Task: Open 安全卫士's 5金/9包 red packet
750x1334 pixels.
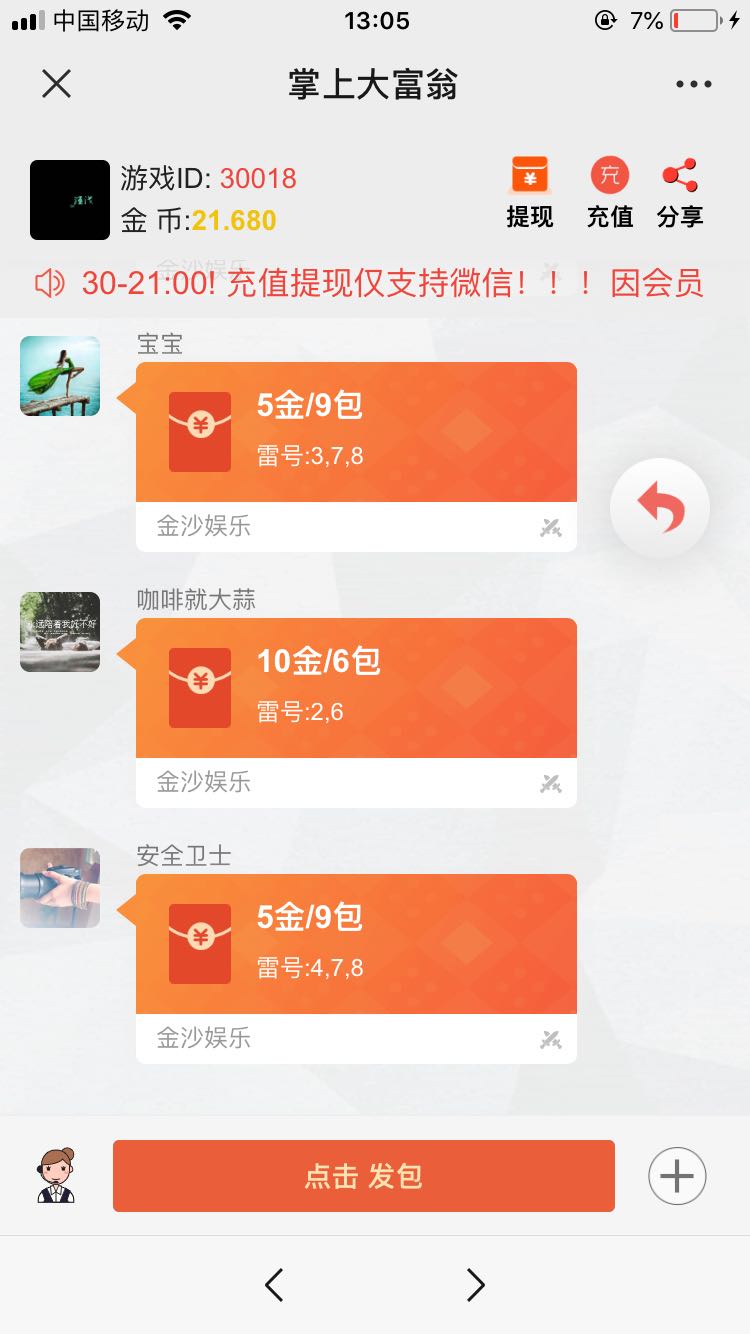Action: point(356,944)
